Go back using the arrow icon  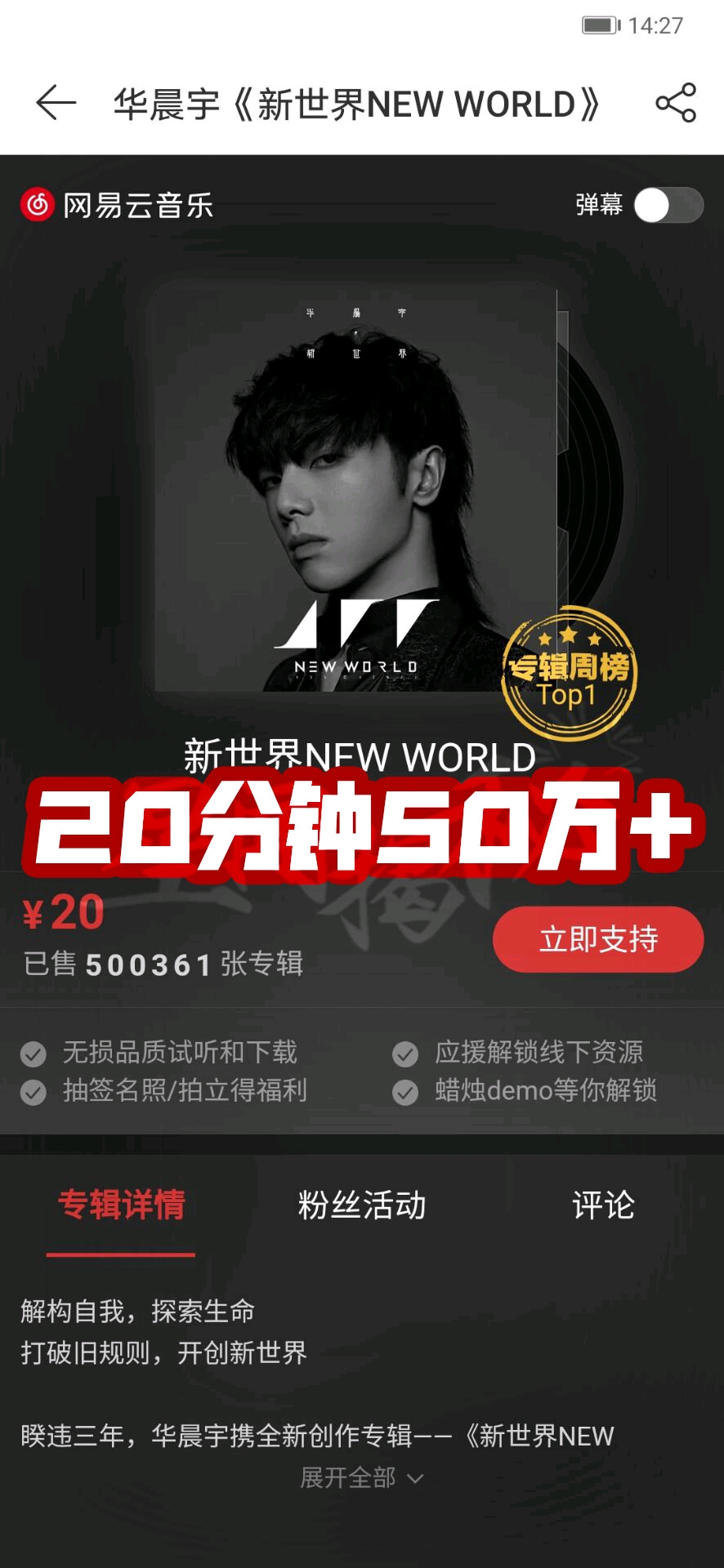point(56,103)
